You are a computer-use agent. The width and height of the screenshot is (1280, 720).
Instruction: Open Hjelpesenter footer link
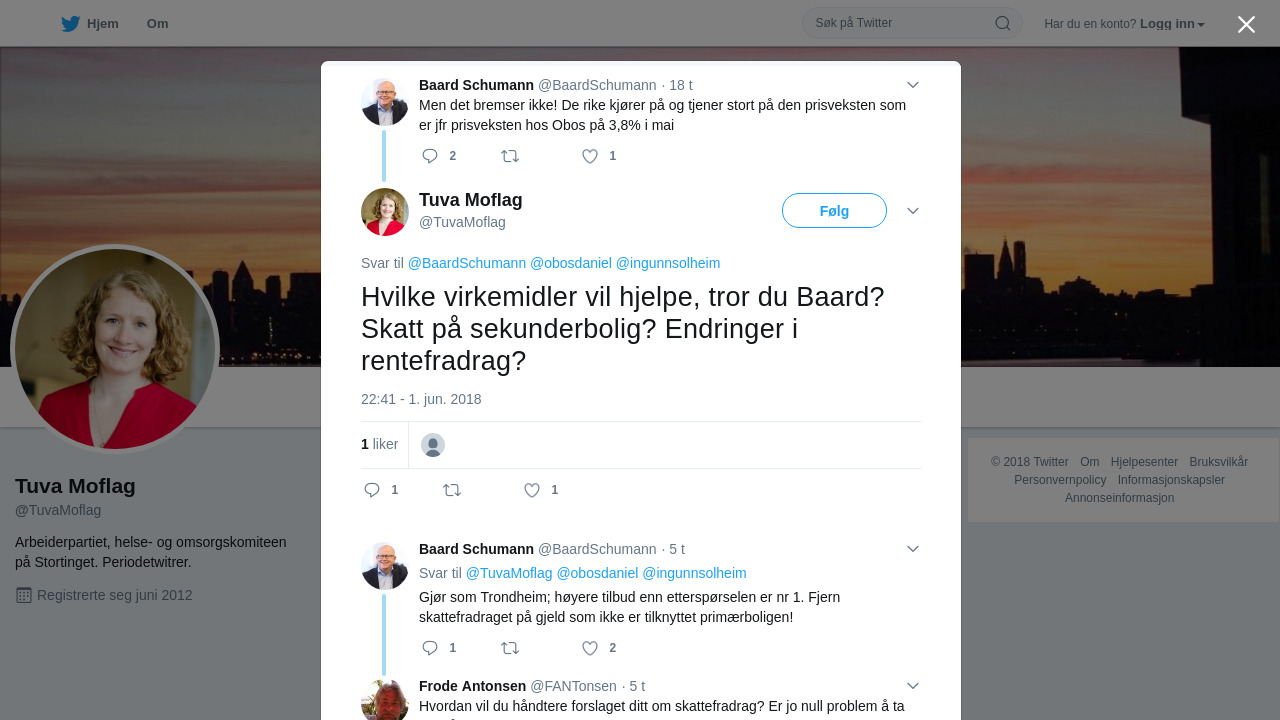(x=1144, y=462)
